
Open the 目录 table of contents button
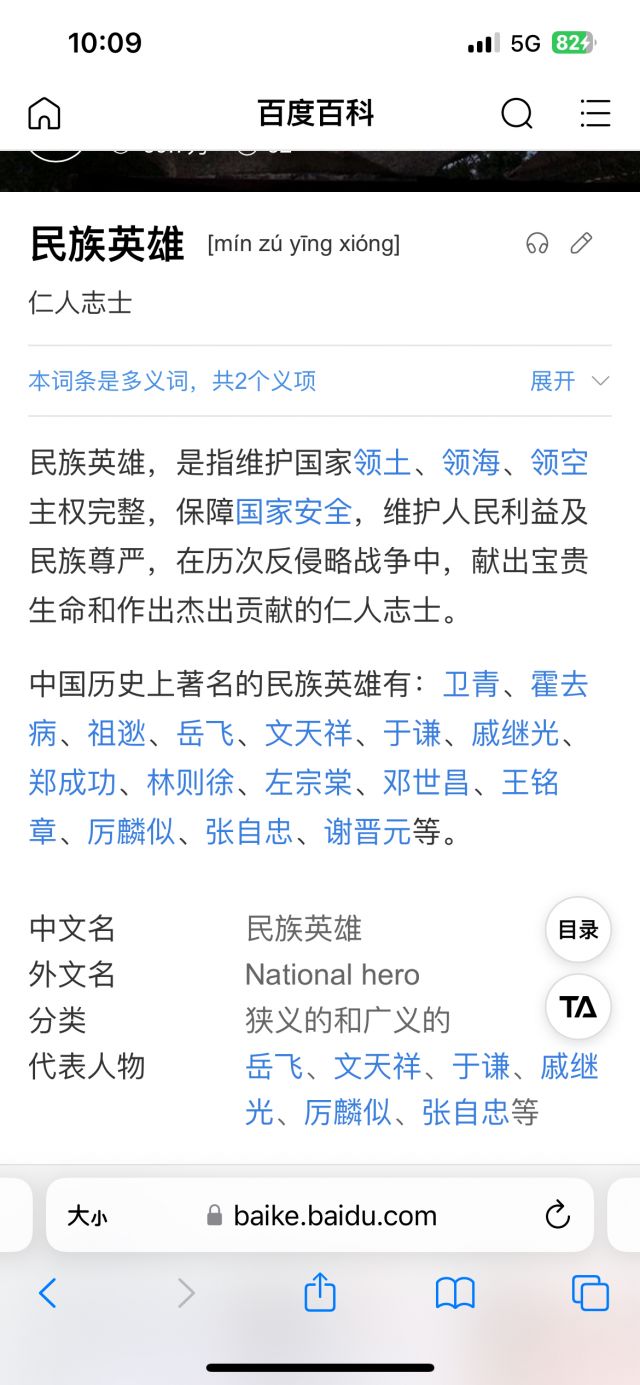[x=578, y=930]
